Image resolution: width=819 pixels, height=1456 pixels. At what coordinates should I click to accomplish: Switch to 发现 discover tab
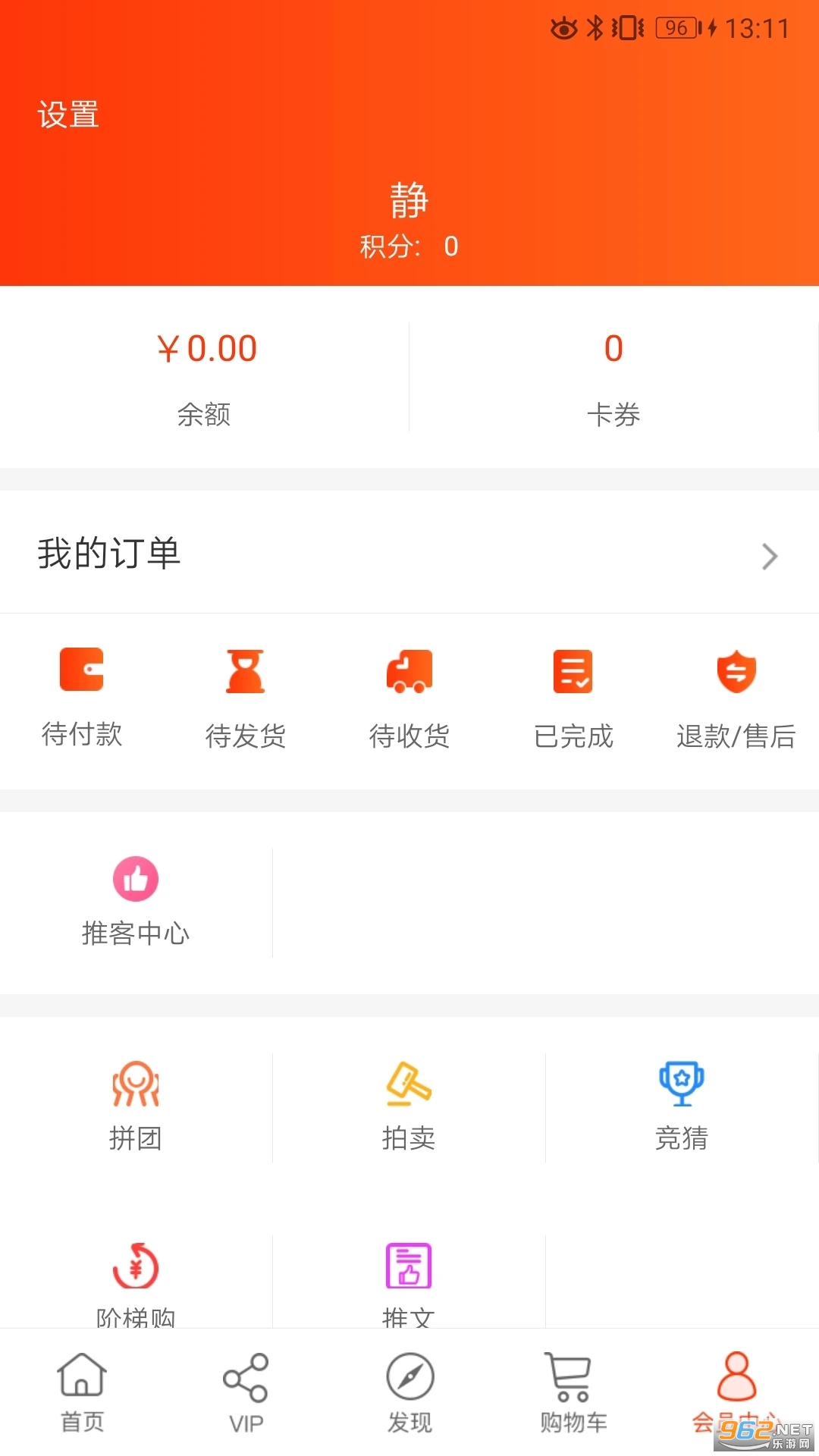point(409,1392)
